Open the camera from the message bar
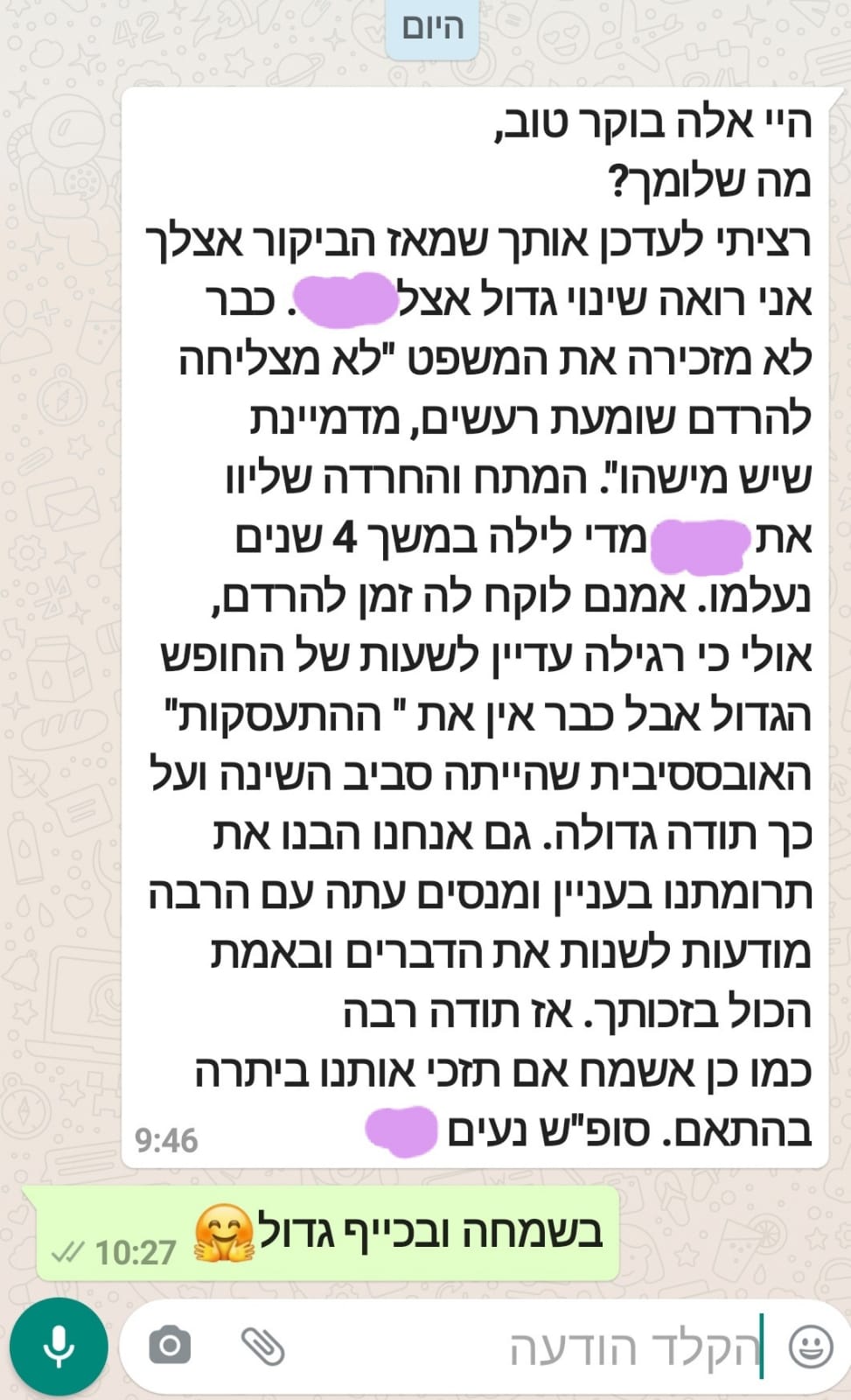Image resolution: width=851 pixels, height=1400 pixels. click(170, 1345)
